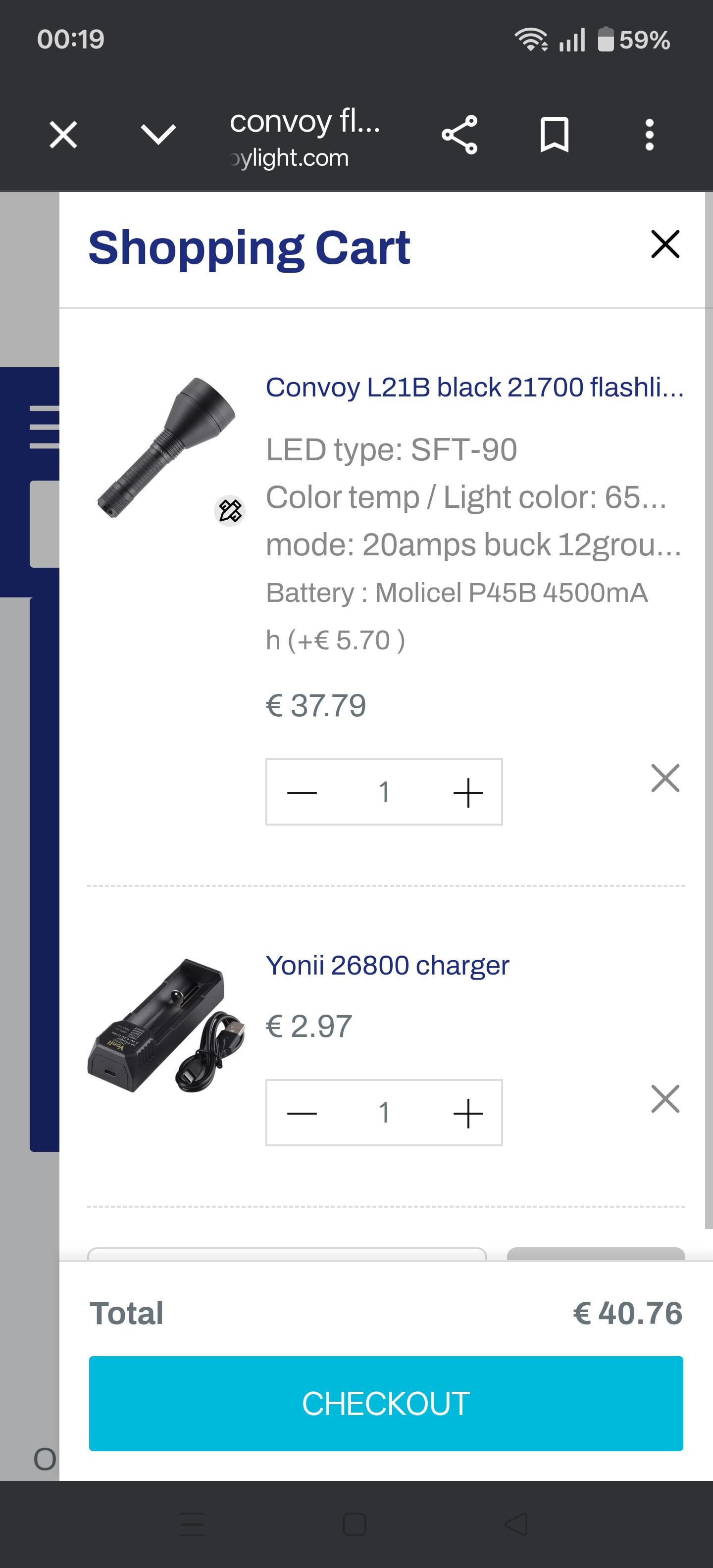
Task: Decrease the Yonii 26800 charger quantity
Action: click(302, 1113)
